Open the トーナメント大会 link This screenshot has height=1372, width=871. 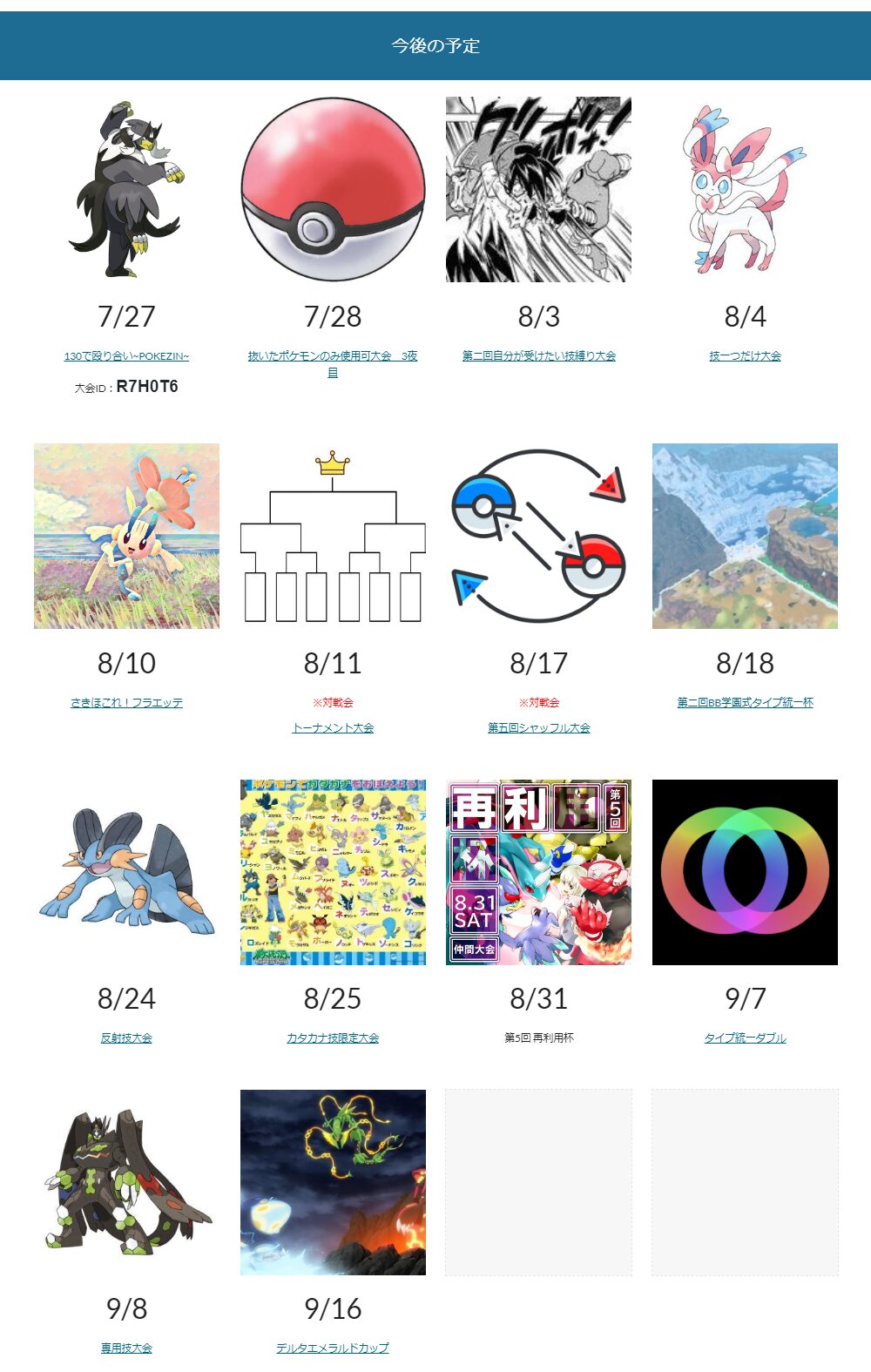pyautogui.click(x=333, y=728)
